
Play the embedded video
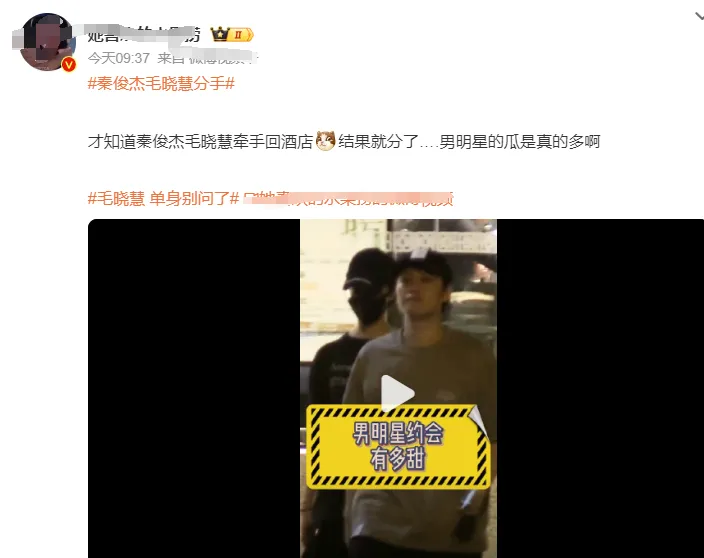tap(397, 393)
